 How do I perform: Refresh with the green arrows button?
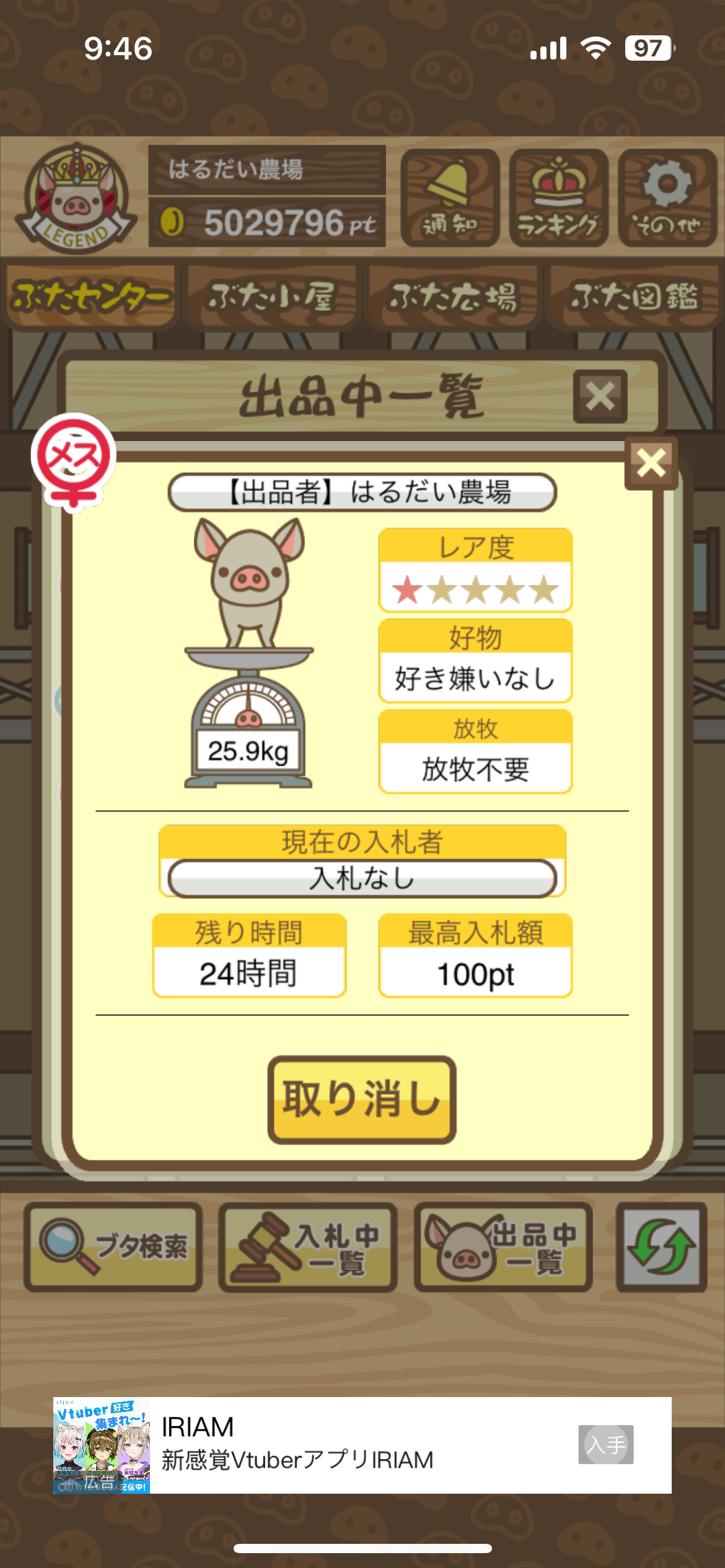[661, 1247]
